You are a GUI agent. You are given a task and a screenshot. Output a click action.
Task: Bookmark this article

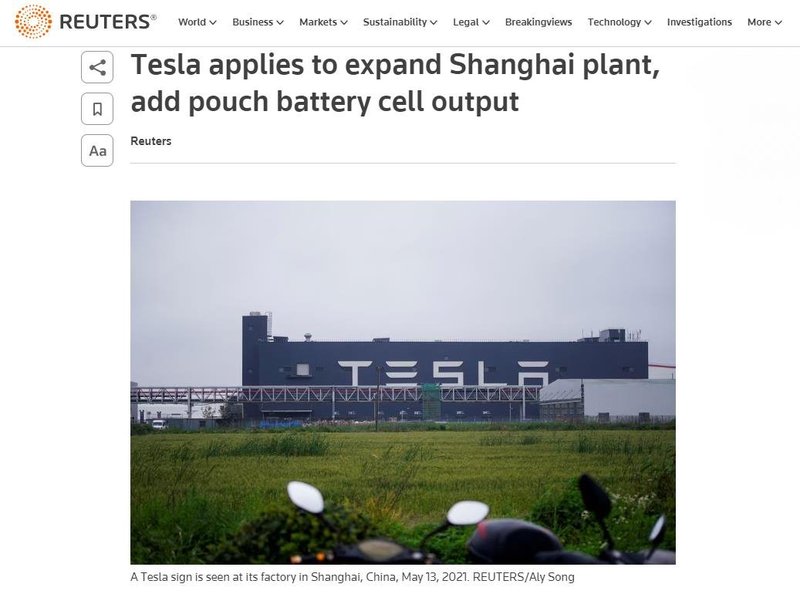pyautogui.click(x=97, y=109)
